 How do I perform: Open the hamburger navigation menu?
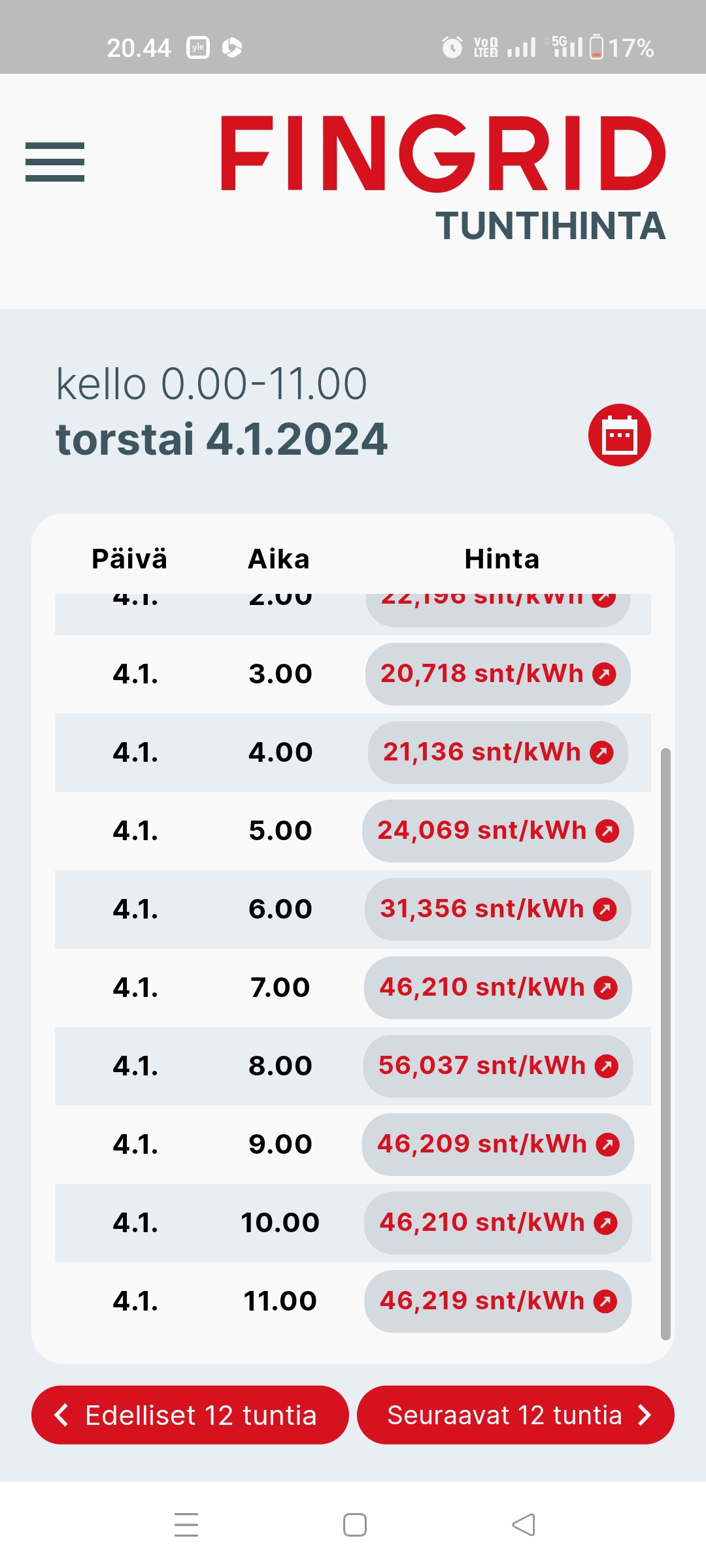coord(55,161)
